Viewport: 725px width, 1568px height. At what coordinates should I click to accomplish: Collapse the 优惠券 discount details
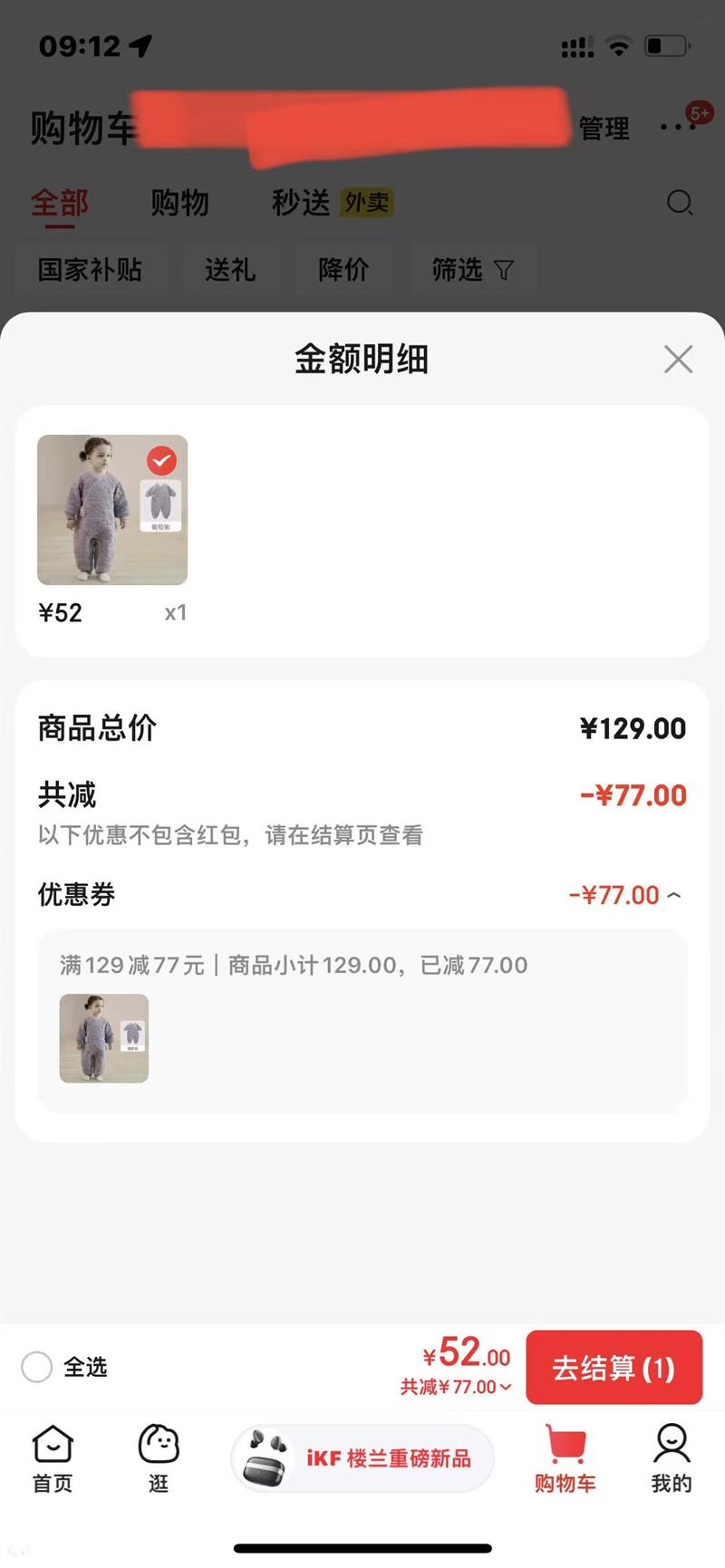point(673,896)
